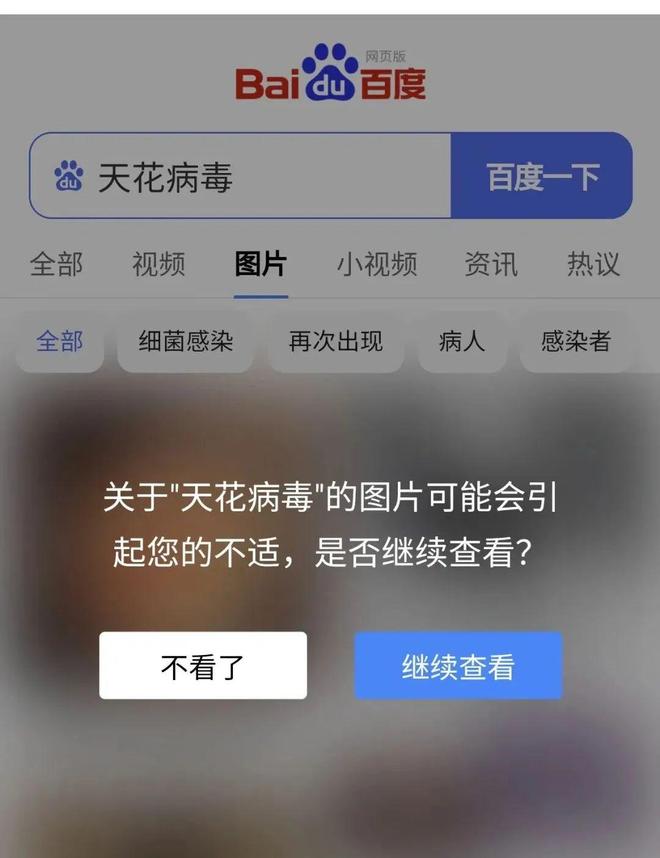Switch to the 视频 tab
This screenshot has height=858, width=660.
click(x=158, y=264)
